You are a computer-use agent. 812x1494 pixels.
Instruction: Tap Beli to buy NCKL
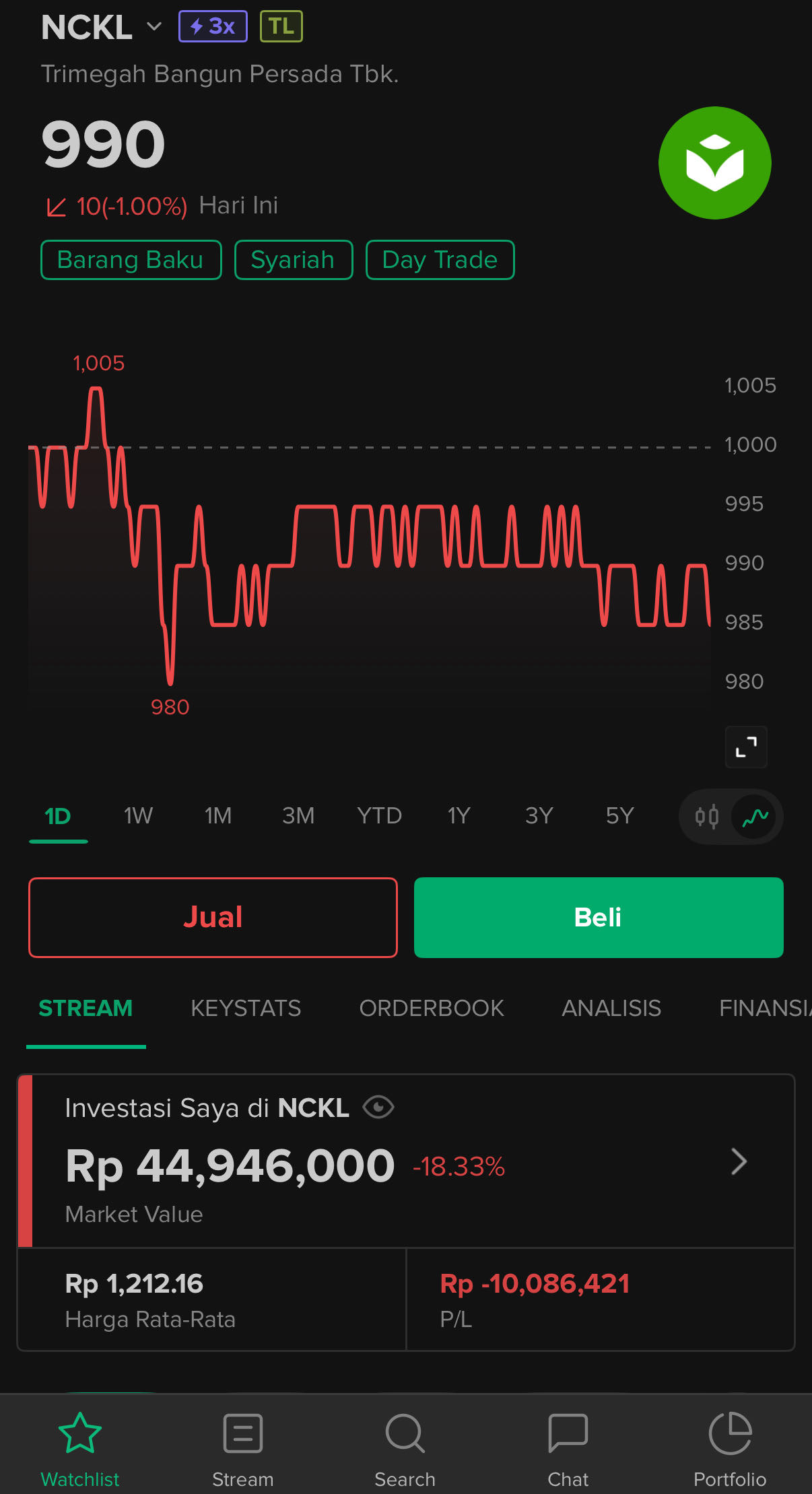click(x=598, y=917)
